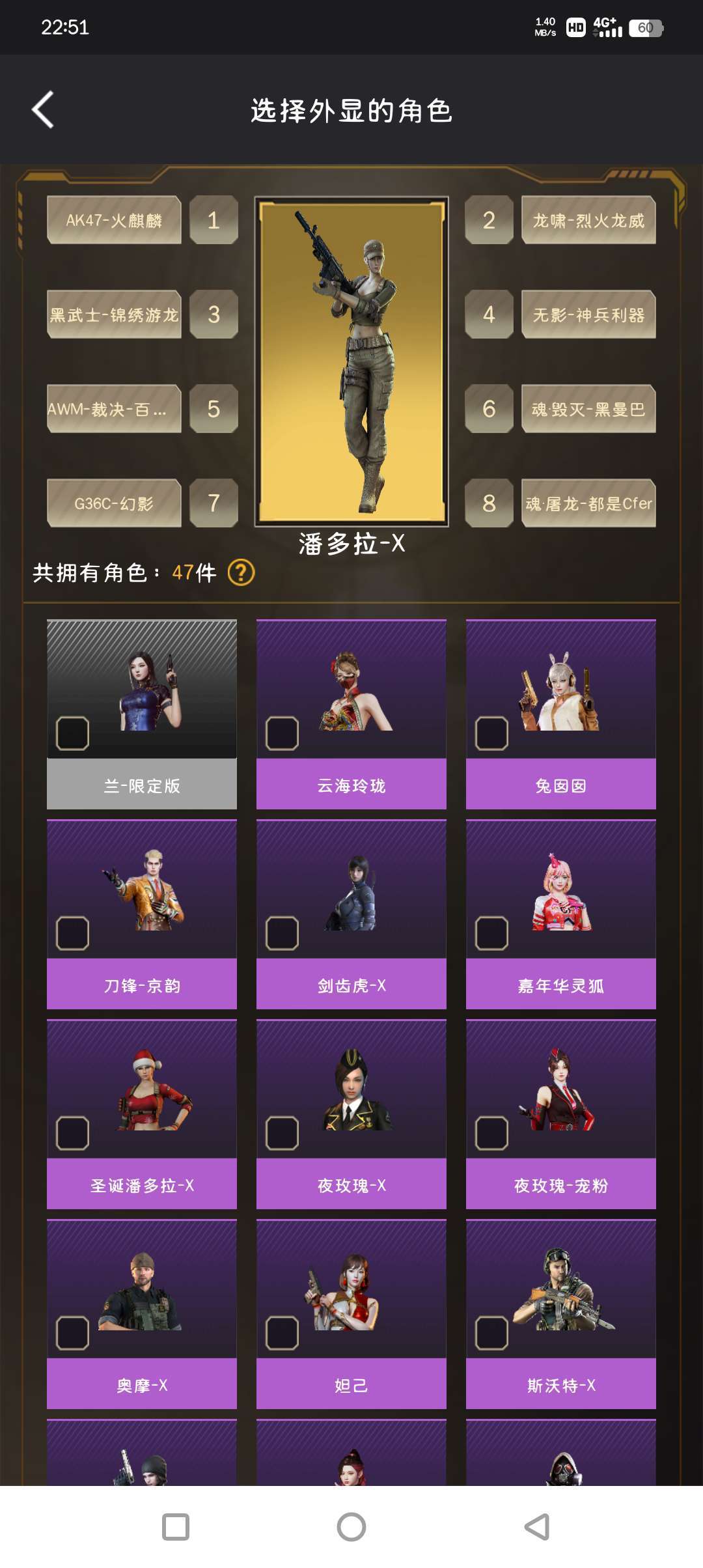Check the 云海玲珑 character checkbox
Screen dimensions: 703x1568
click(282, 733)
